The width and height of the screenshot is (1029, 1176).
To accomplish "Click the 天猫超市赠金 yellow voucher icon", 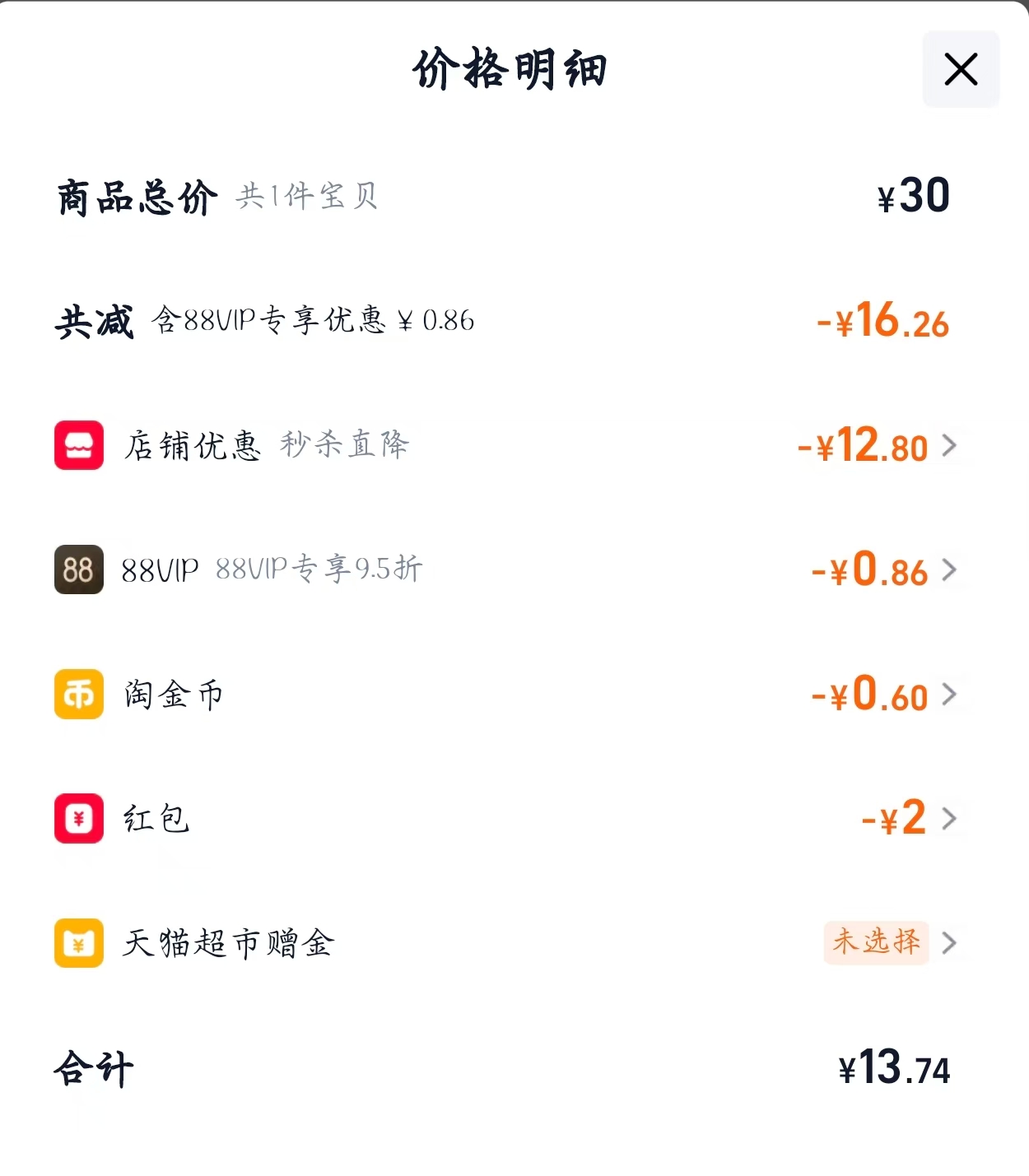I will pos(78,944).
